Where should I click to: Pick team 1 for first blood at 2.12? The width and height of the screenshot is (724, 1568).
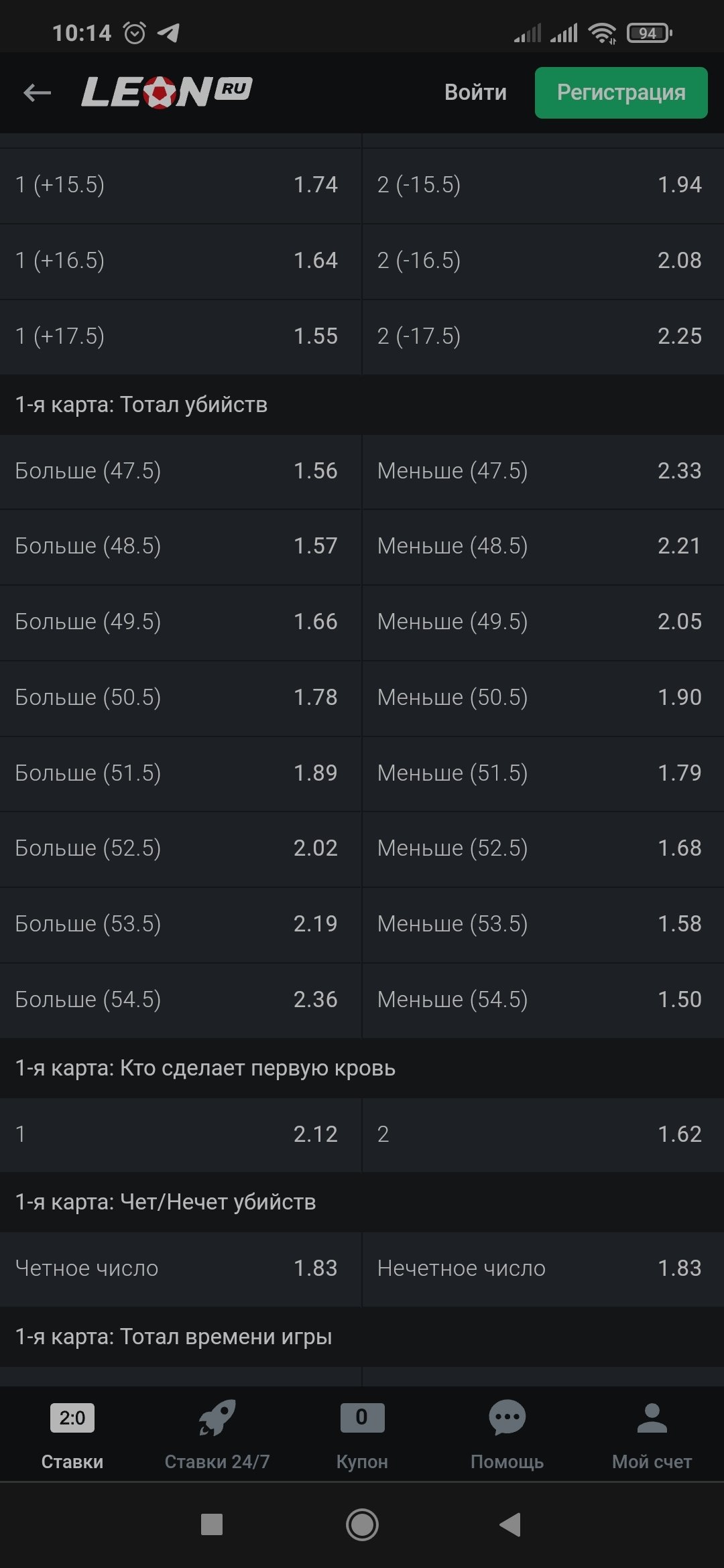(x=180, y=1134)
